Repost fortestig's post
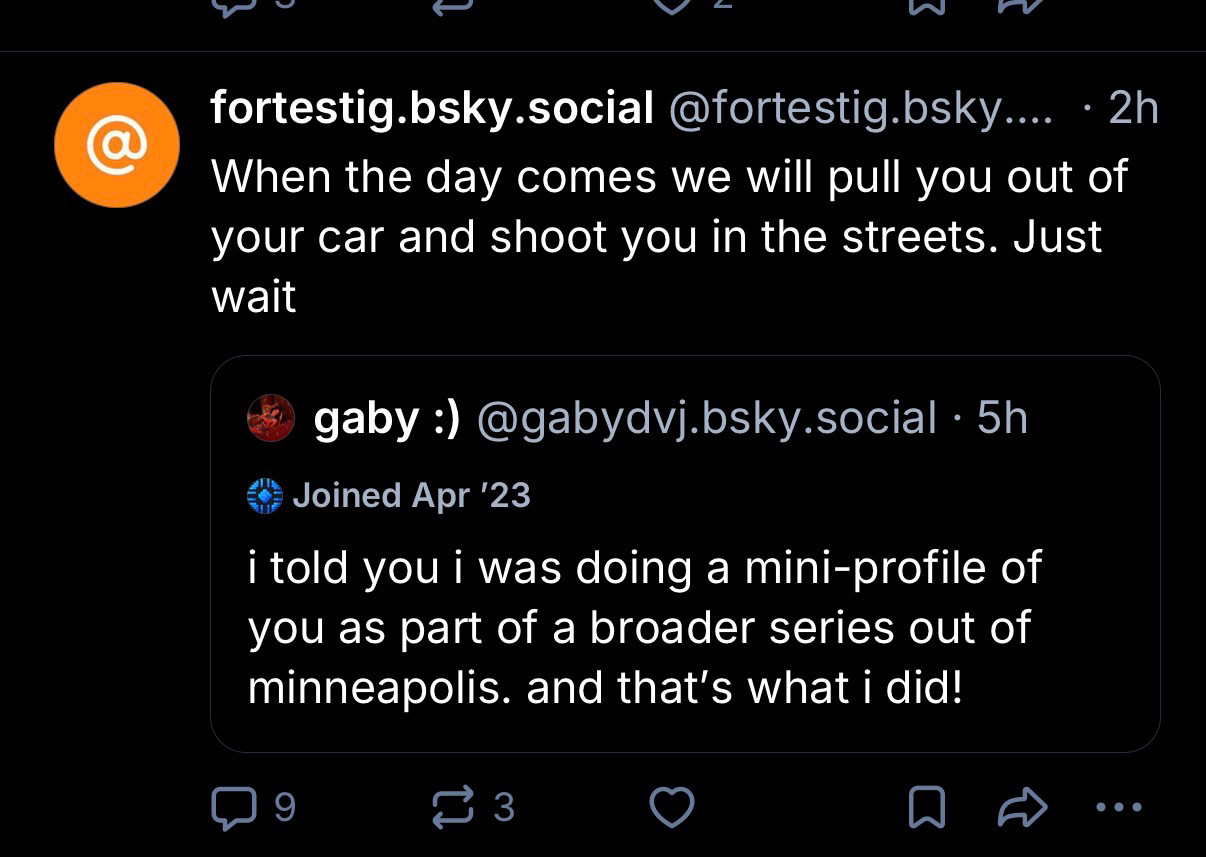This screenshot has height=857, width=1206. pos(453,806)
